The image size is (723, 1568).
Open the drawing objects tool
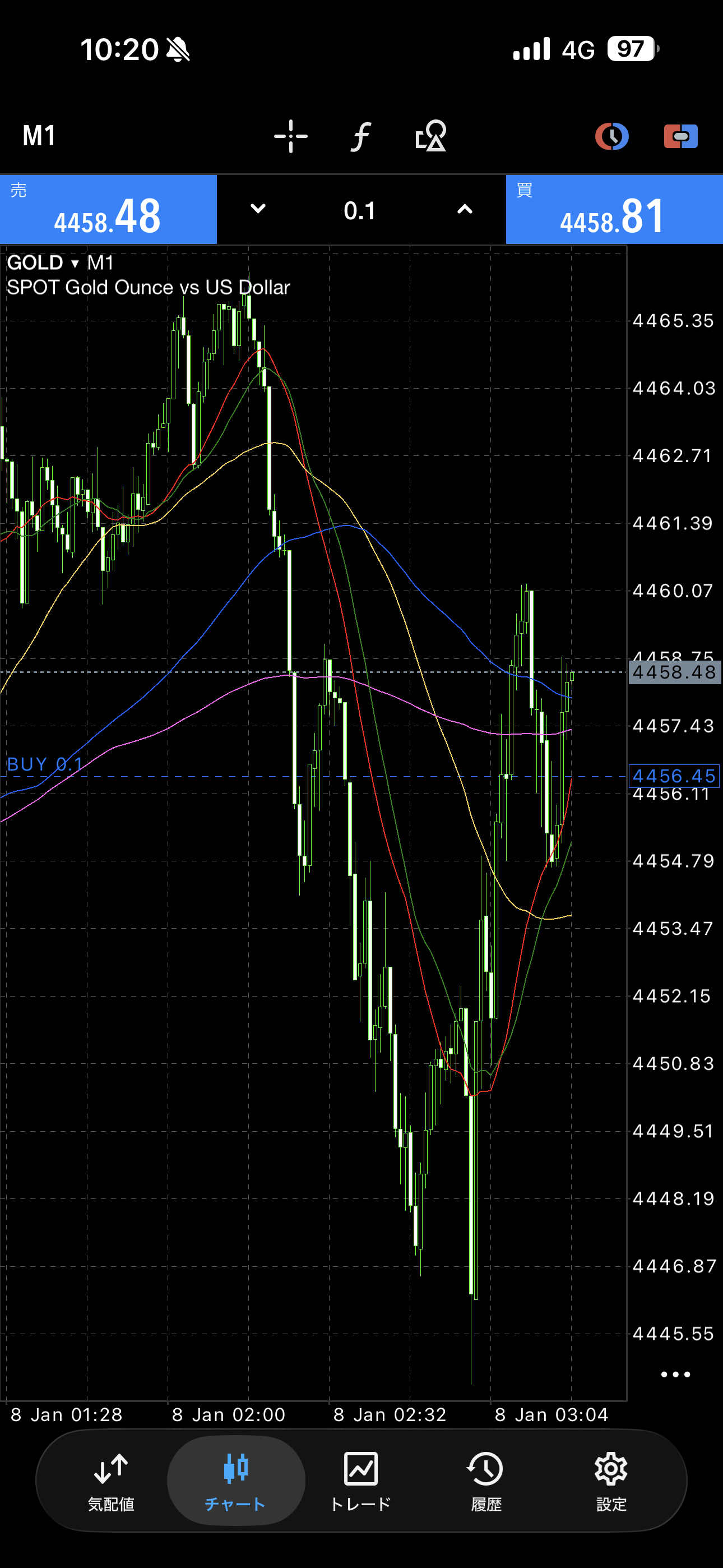430,136
